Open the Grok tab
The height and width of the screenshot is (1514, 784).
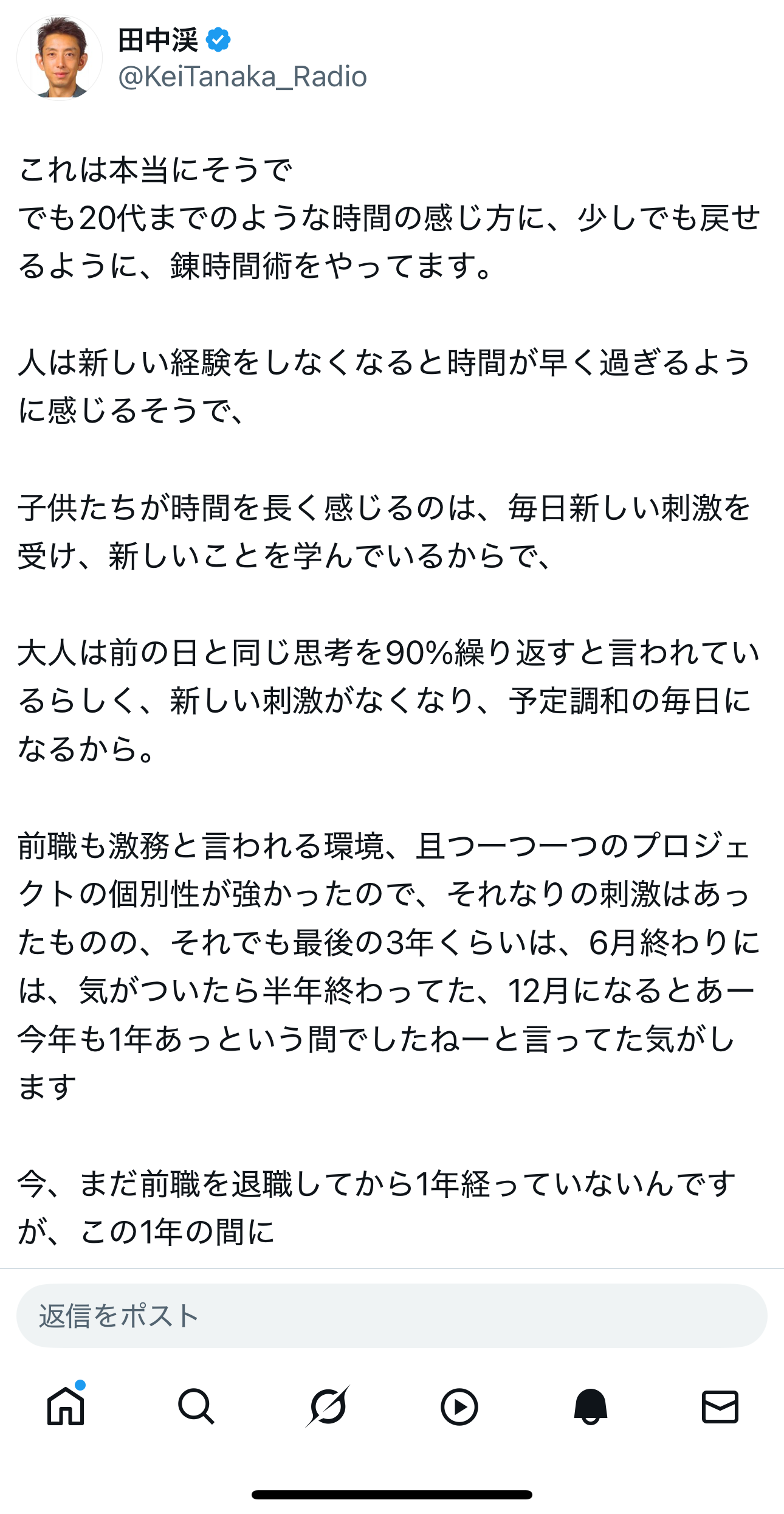(x=328, y=1407)
